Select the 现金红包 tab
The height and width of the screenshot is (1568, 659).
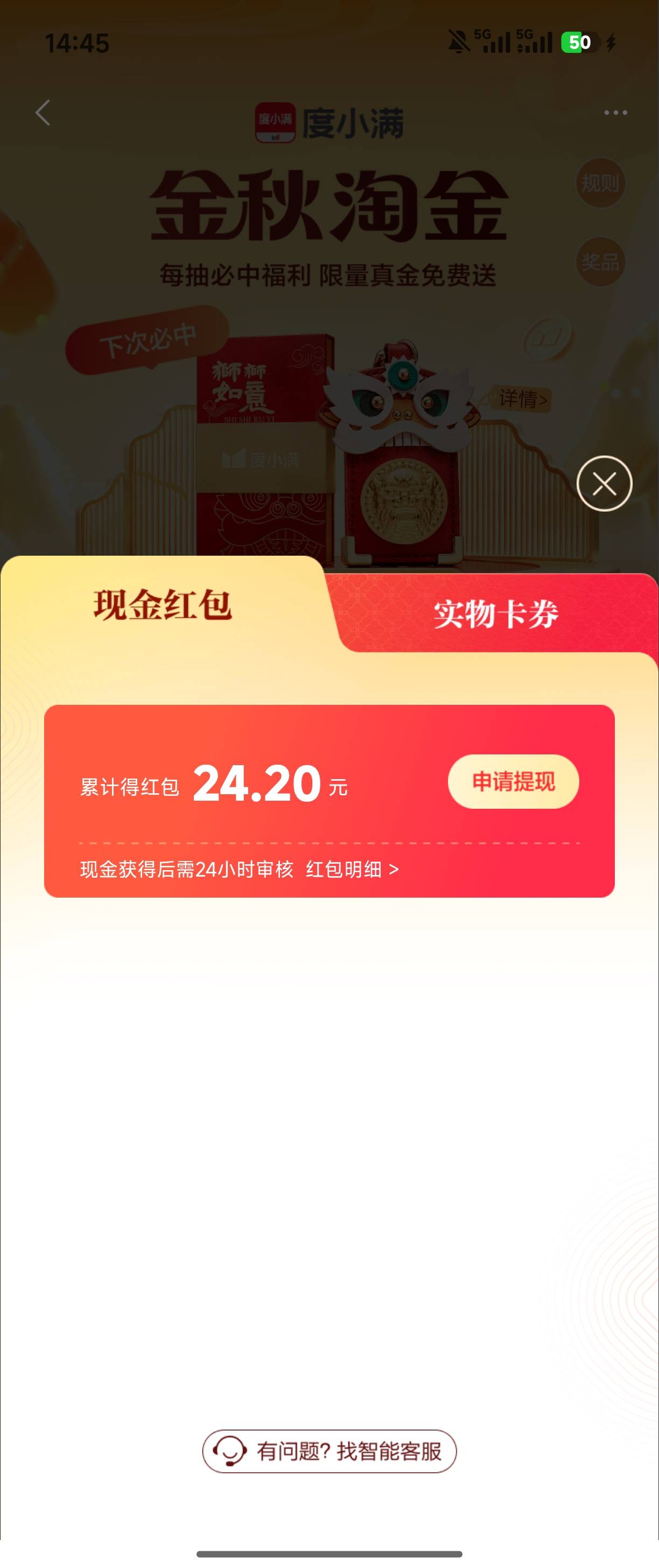[163, 605]
